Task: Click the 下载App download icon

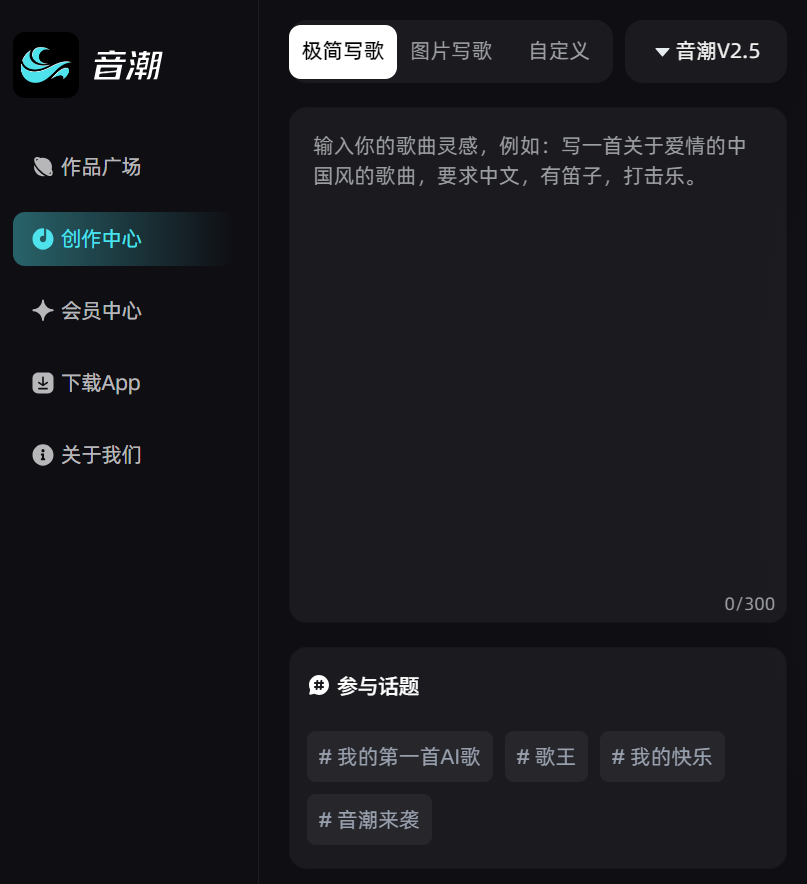Action: coord(43,383)
